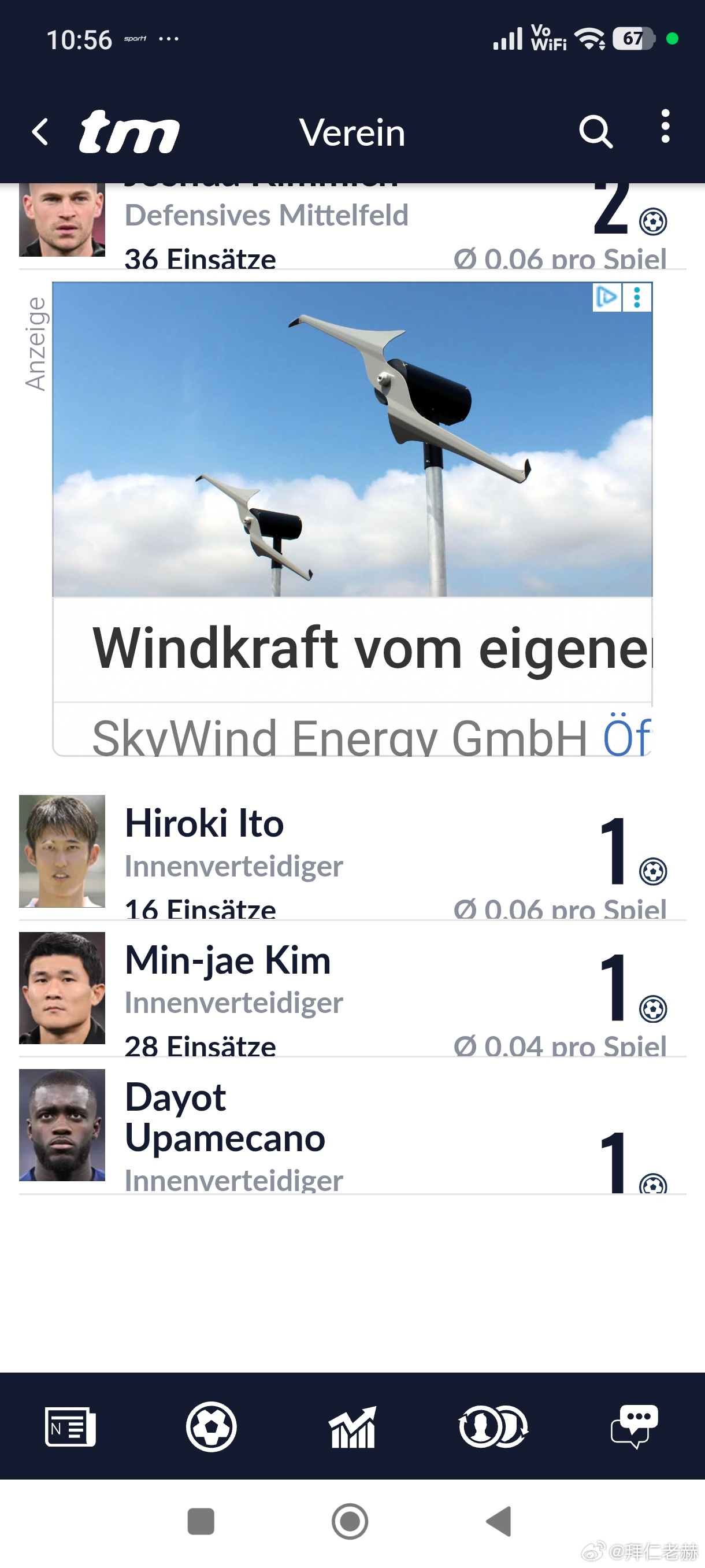
Task: Open Min-jae Kim's player entry
Action: click(228, 960)
